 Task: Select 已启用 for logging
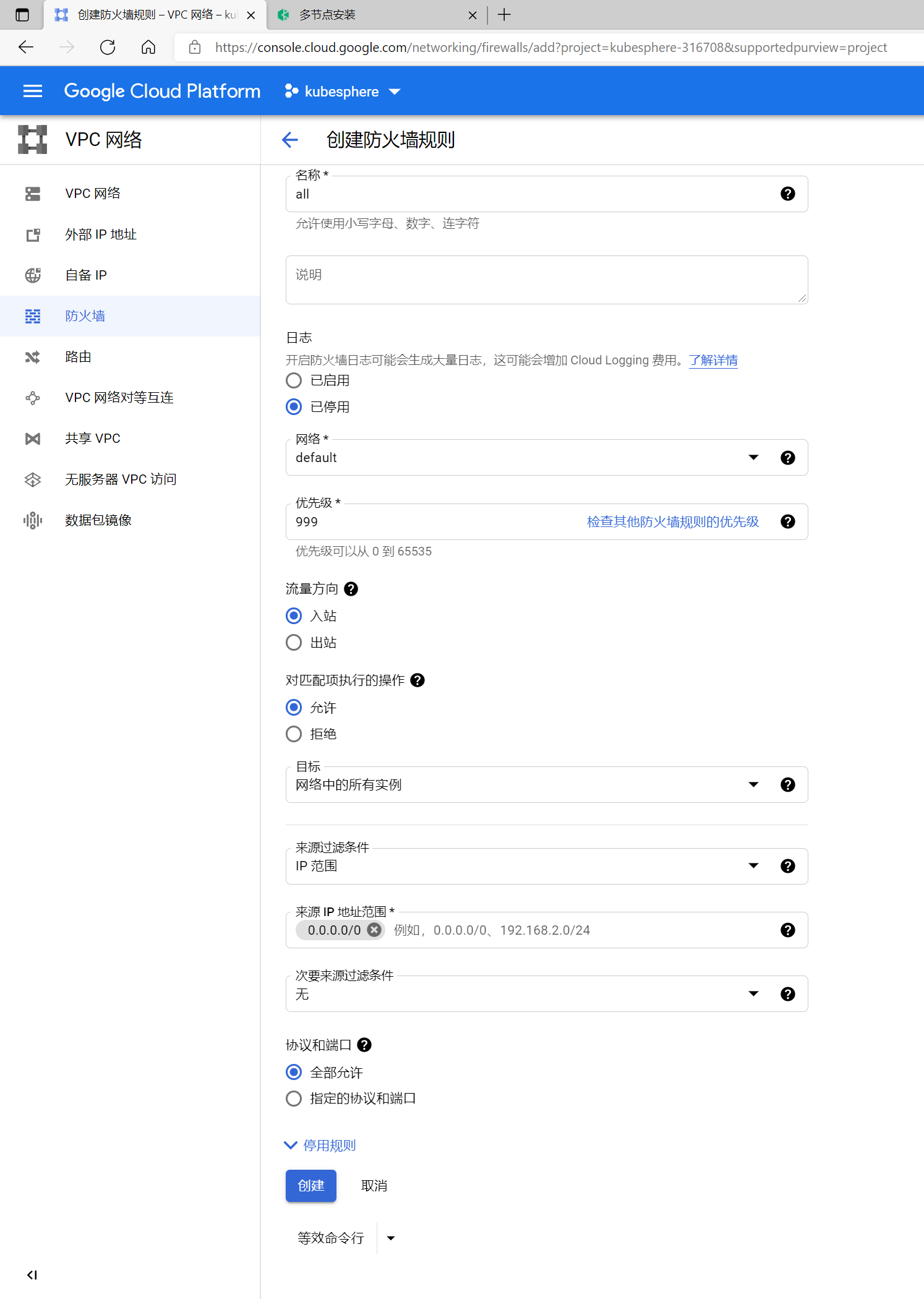coord(294,380)
